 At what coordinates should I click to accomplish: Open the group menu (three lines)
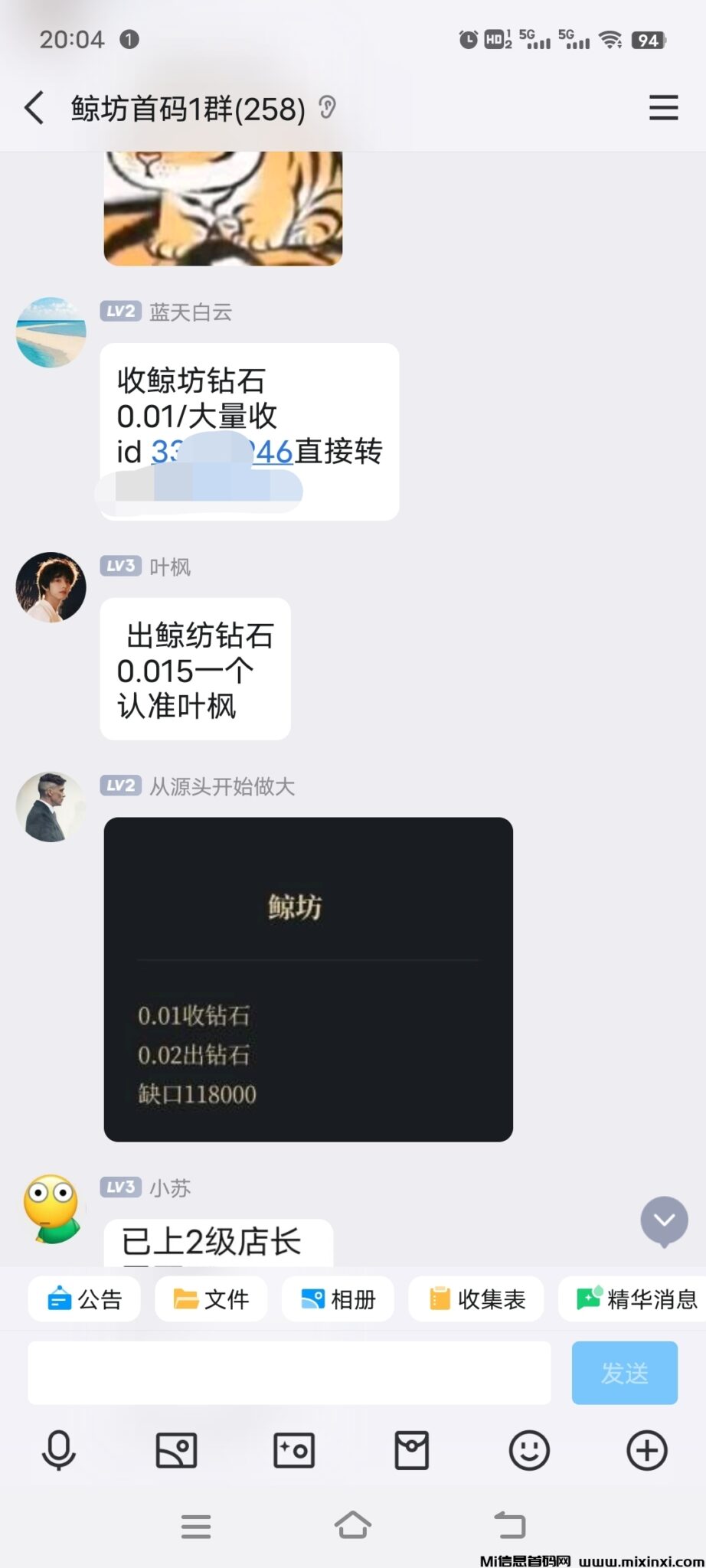(x=663, y=108)
